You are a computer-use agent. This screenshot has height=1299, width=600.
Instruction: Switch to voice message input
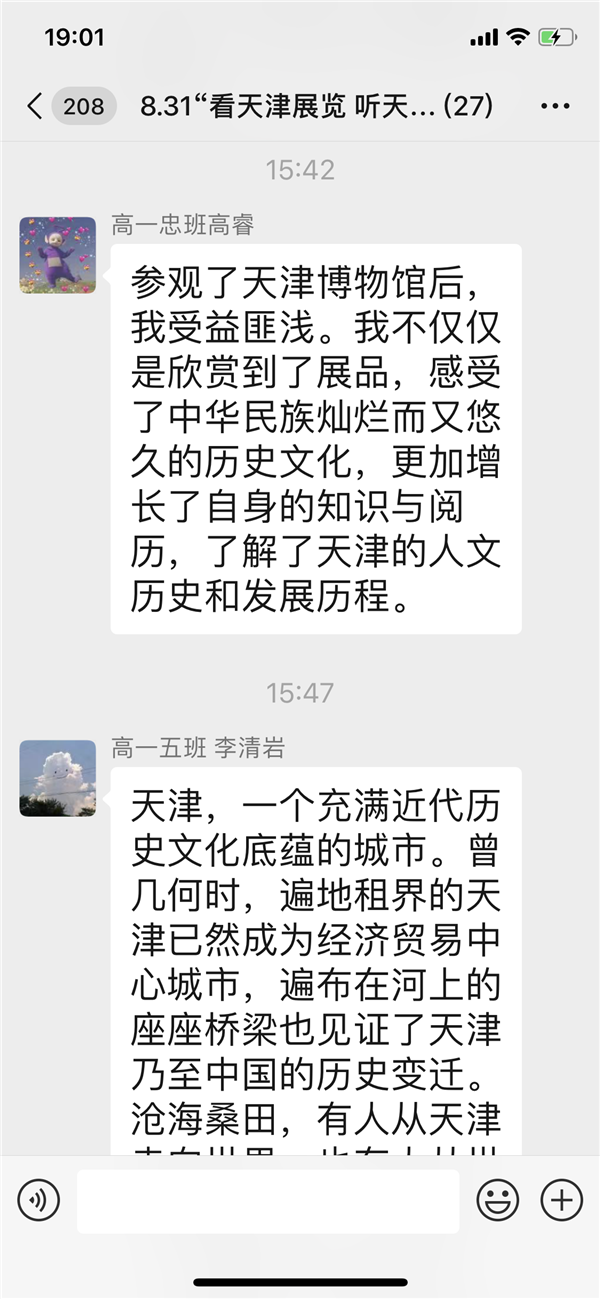click(39, 1199)
